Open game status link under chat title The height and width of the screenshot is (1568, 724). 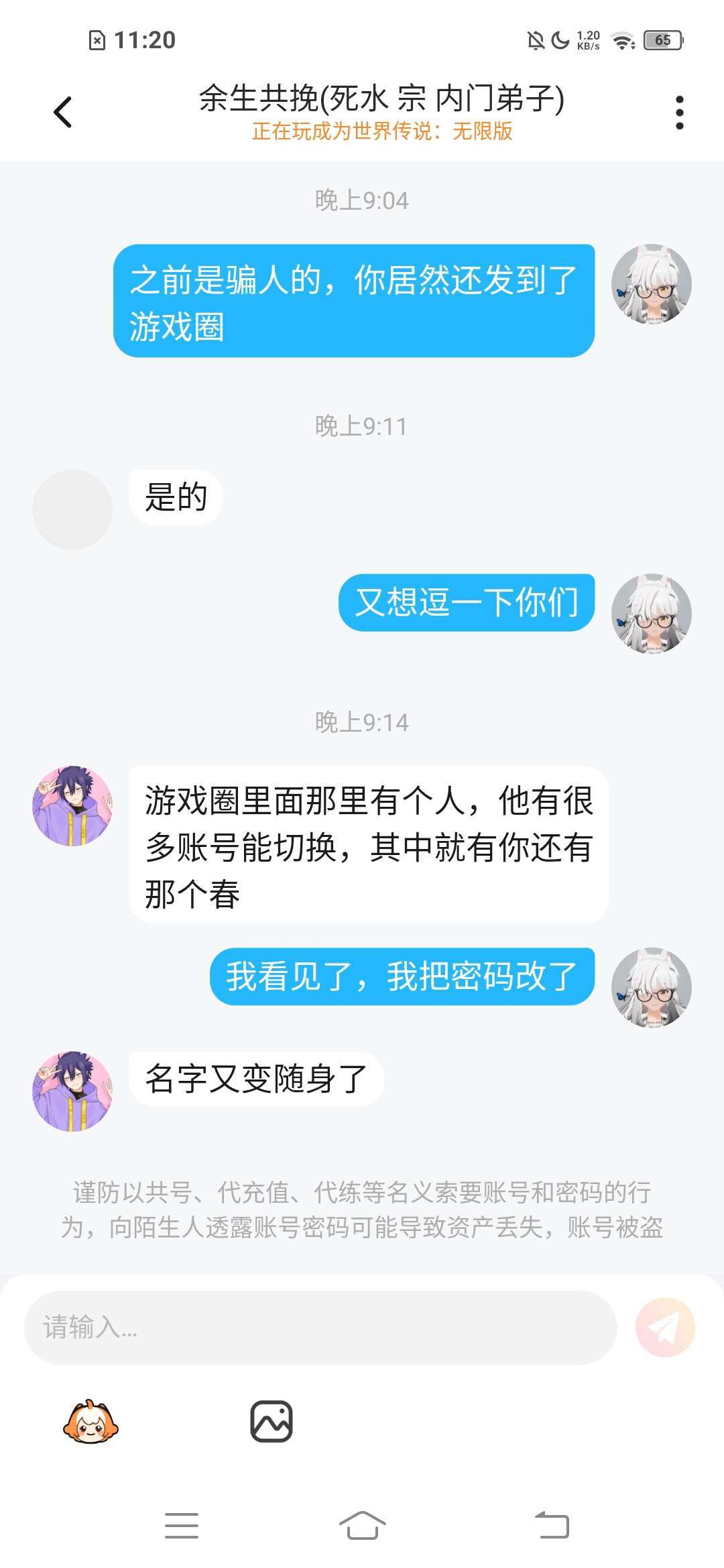[382, 131]
